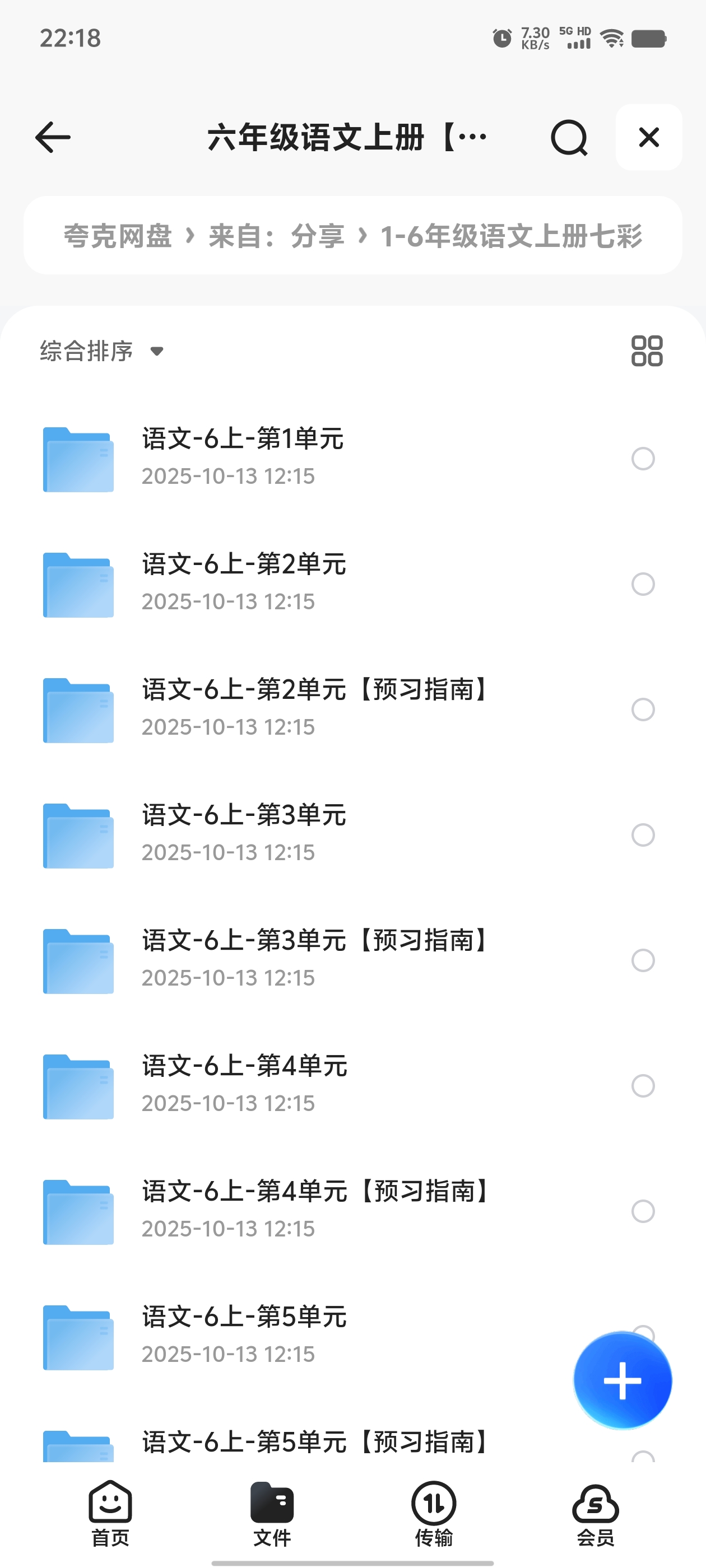Tap the back arrow at top left
Image resolution: width=706 pixels, height=1568 pixels.
(52, 138)
